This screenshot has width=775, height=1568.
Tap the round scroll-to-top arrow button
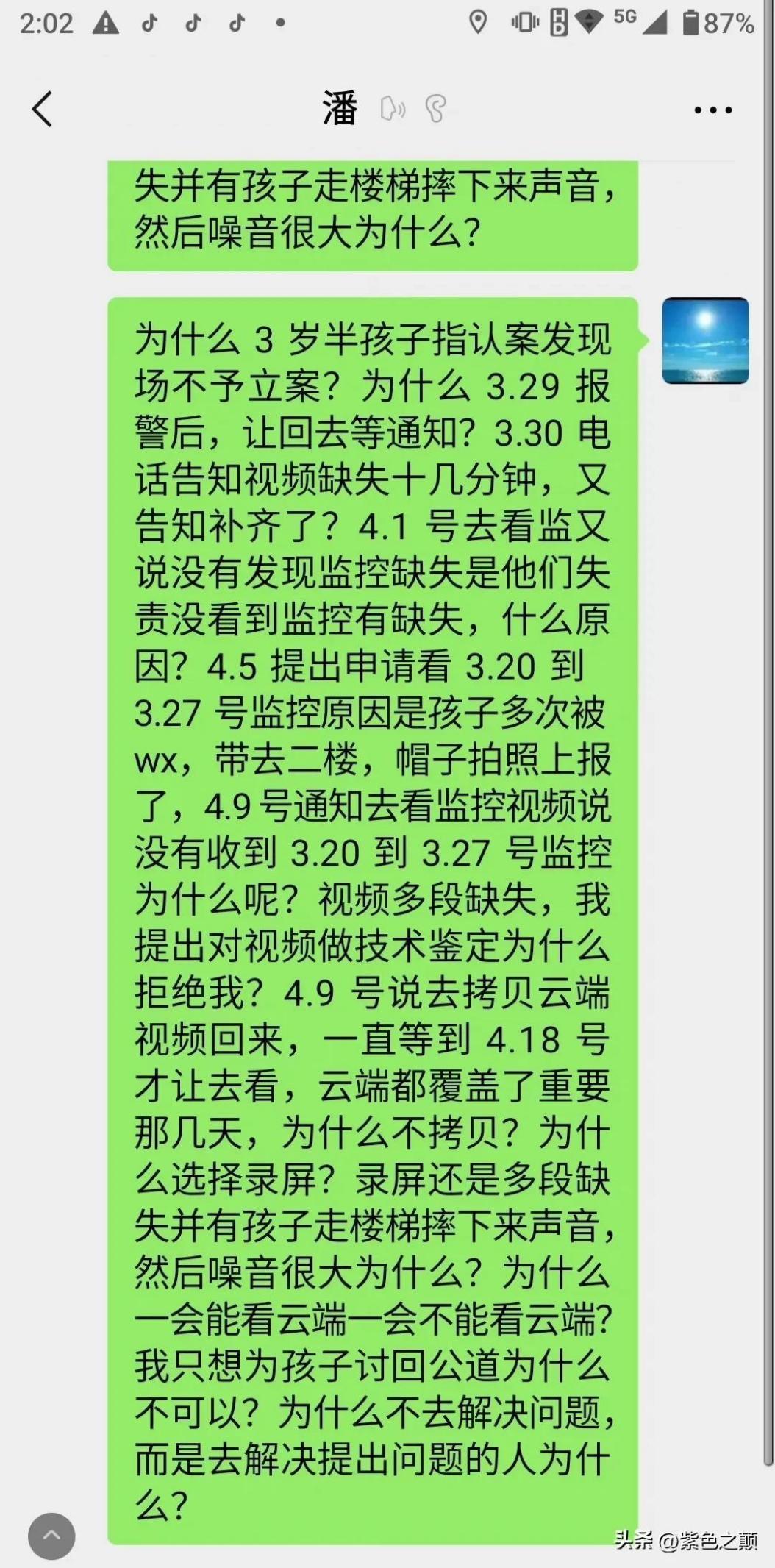click(x=51, y=1536)
